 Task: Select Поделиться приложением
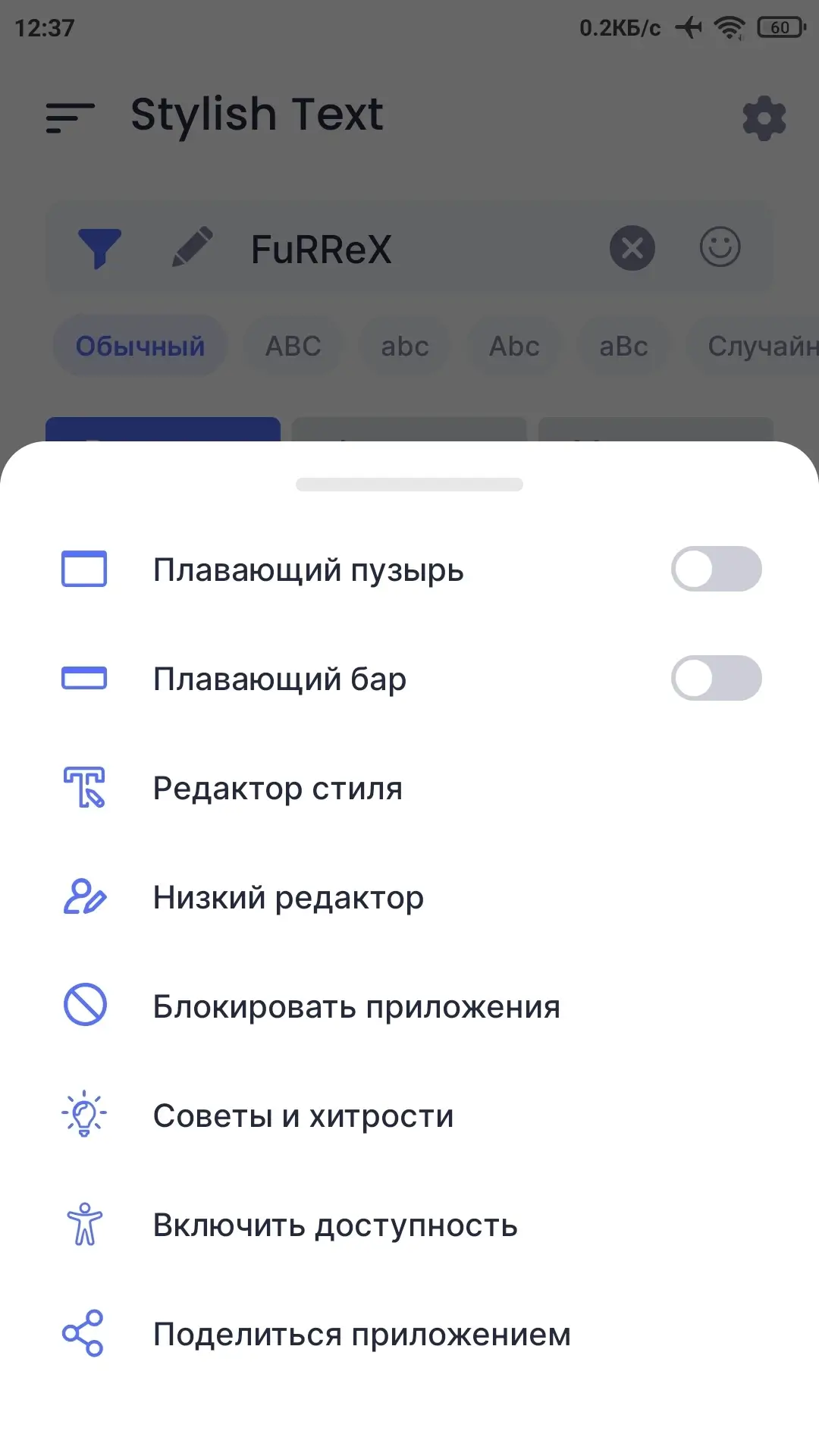409,1334
